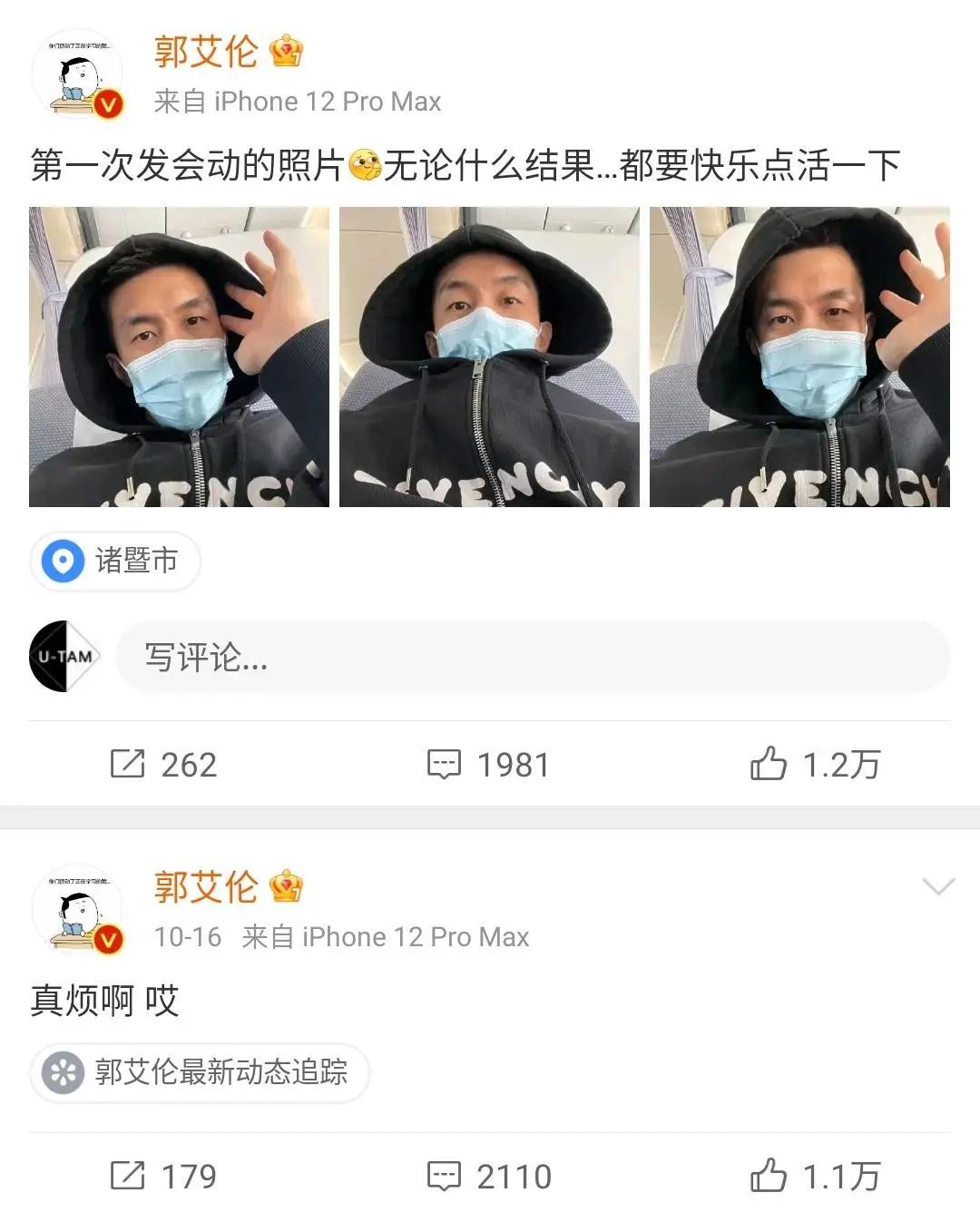Click the comment icon showing 2110
The width and height of the screenshot is (980, 1212).
pos(444,1174)
